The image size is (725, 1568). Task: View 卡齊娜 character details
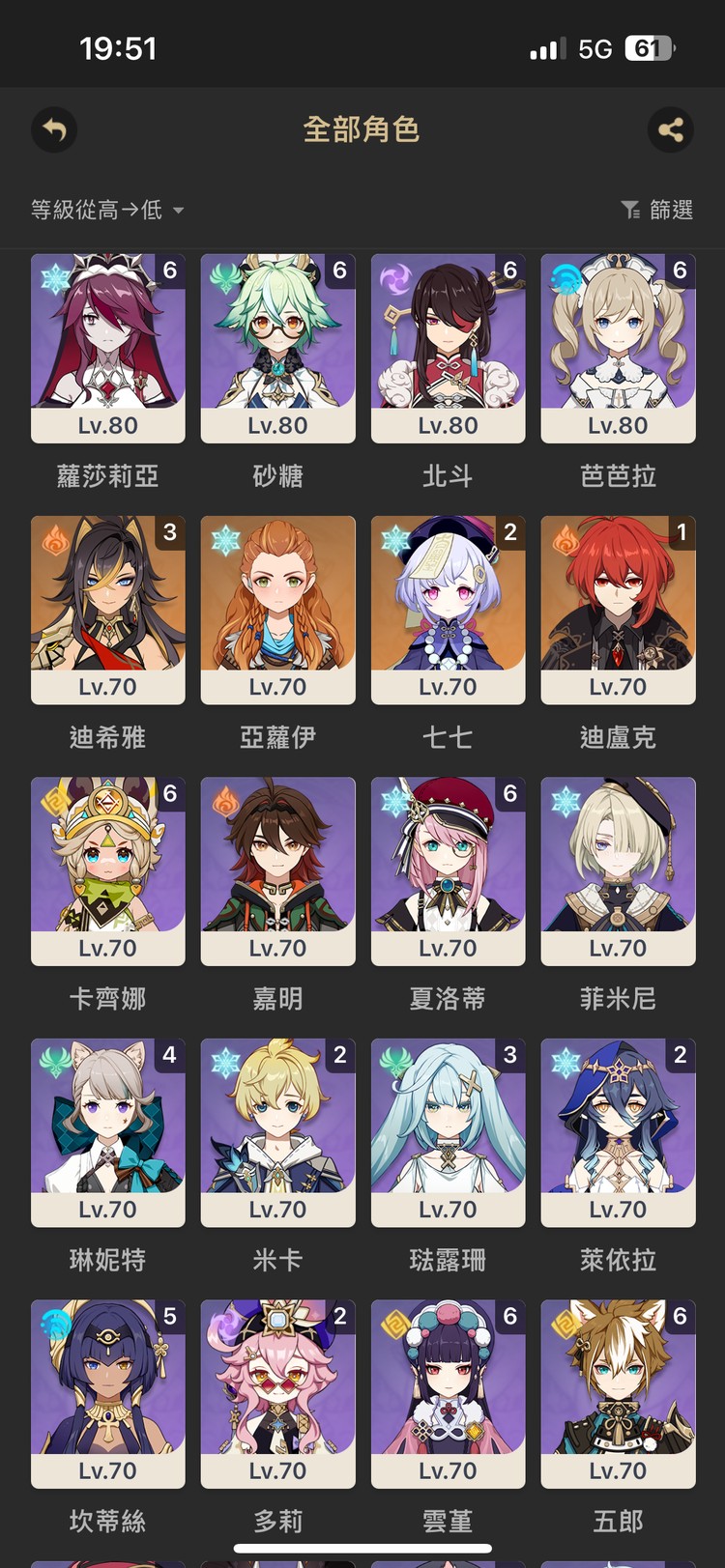(108, 870)
